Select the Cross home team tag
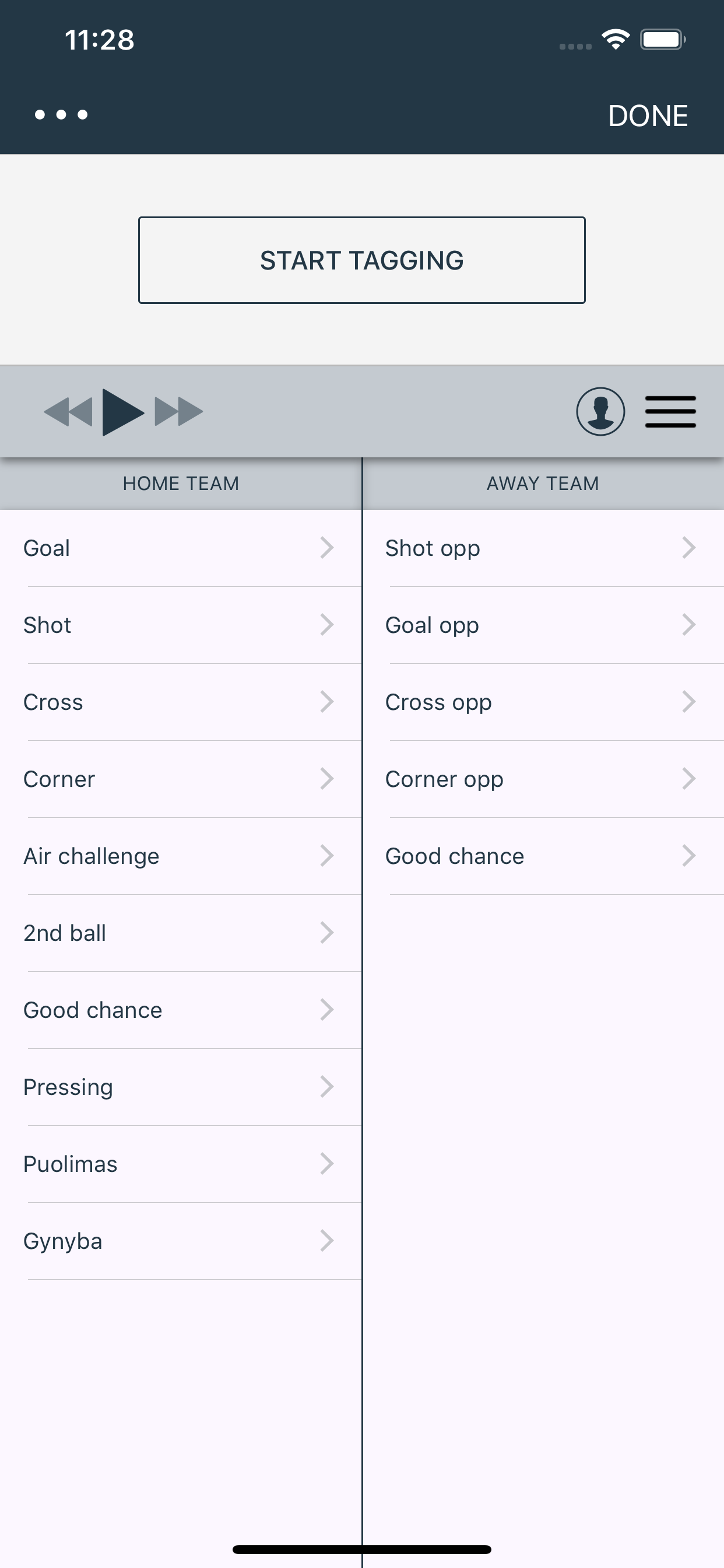724x1568 pixels. pyautogui.click(x=181, y=701)
